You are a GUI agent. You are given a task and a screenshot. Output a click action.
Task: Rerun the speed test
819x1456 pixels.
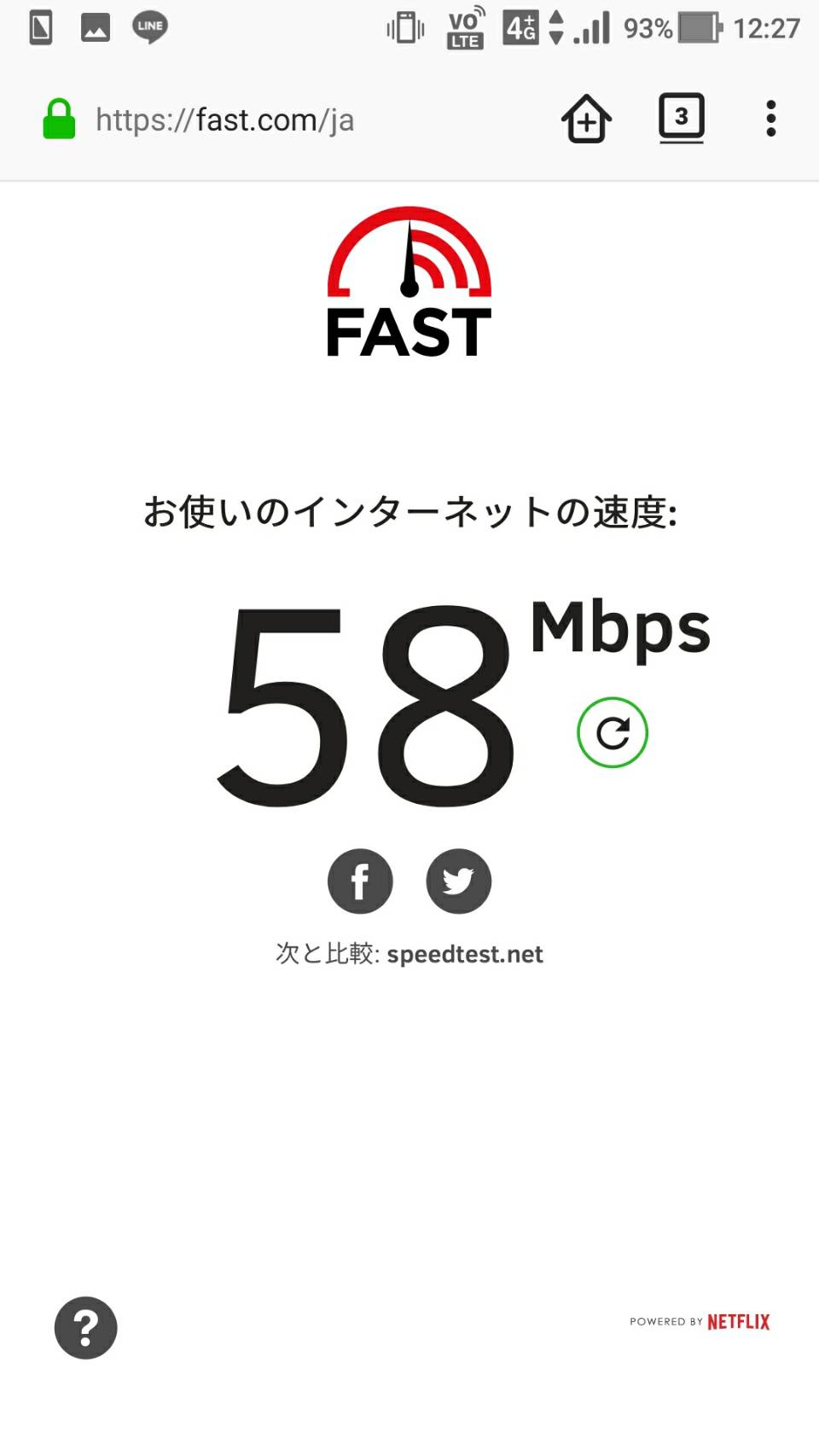coord(613,732)
